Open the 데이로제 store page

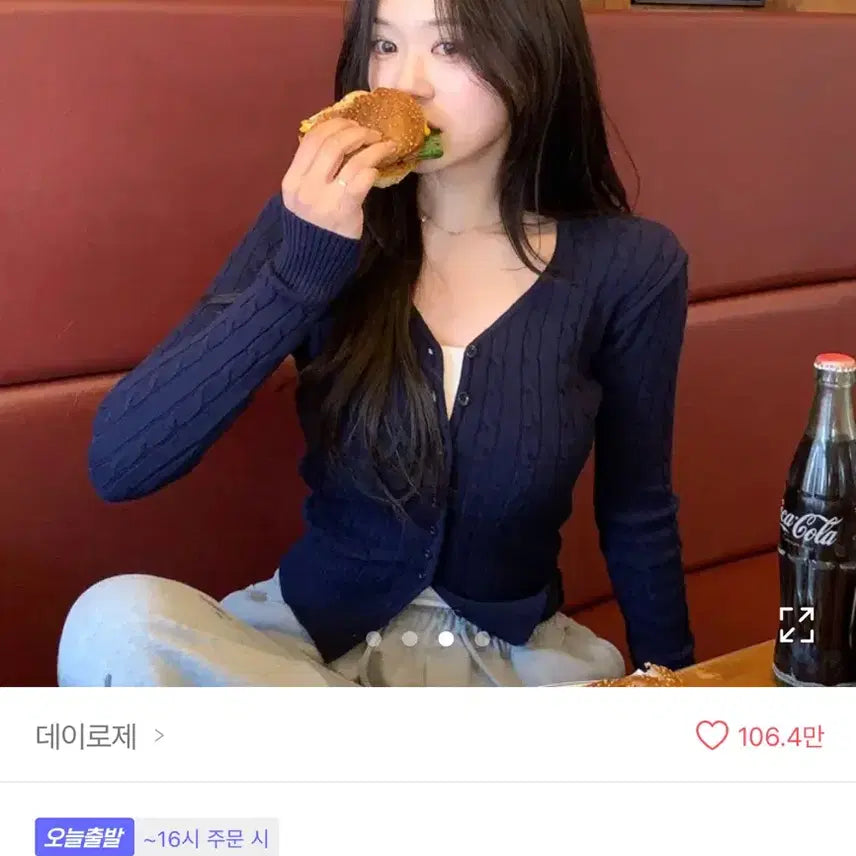pos(100,737)
